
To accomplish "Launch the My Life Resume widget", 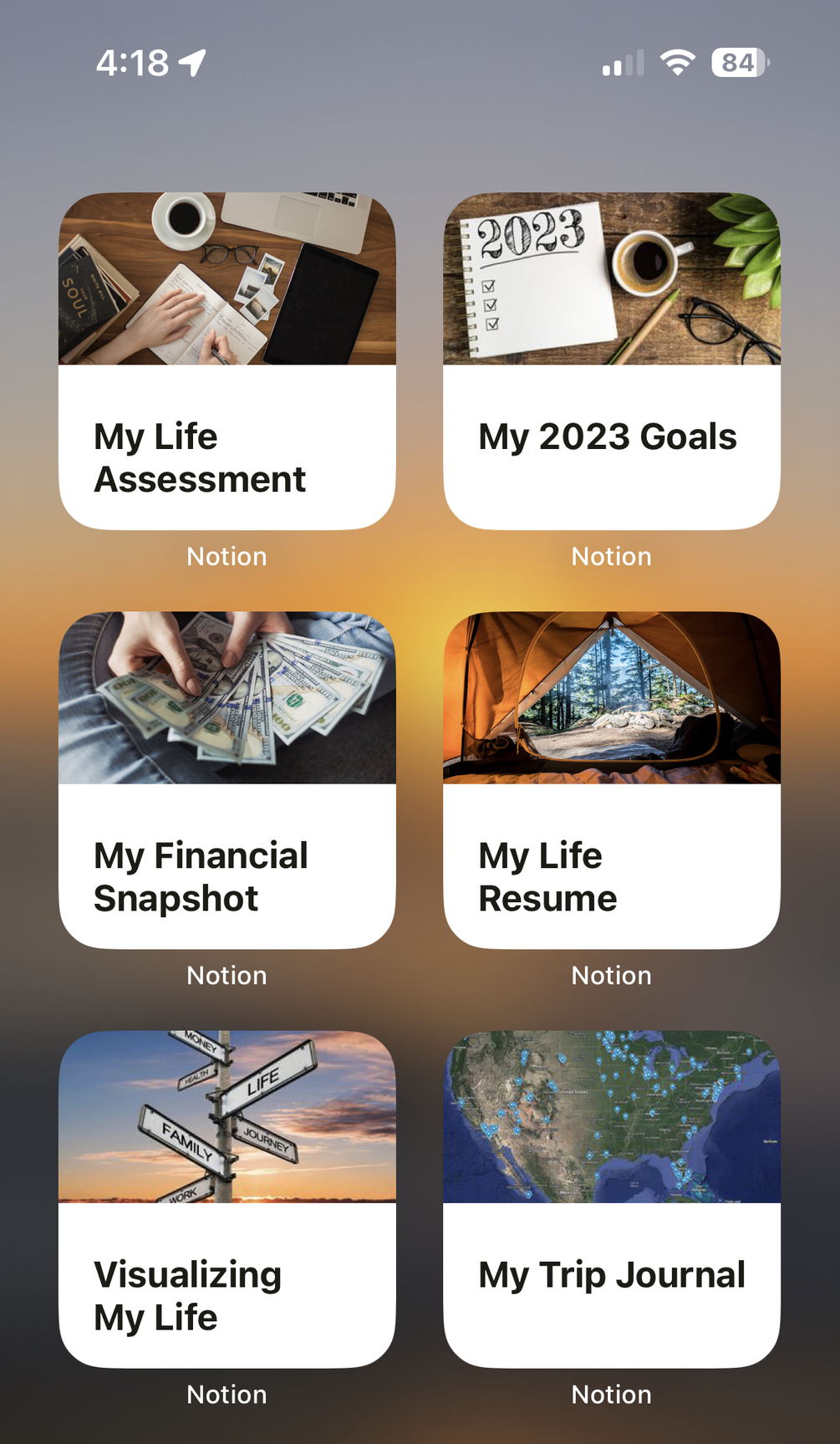I will [611, 780].
